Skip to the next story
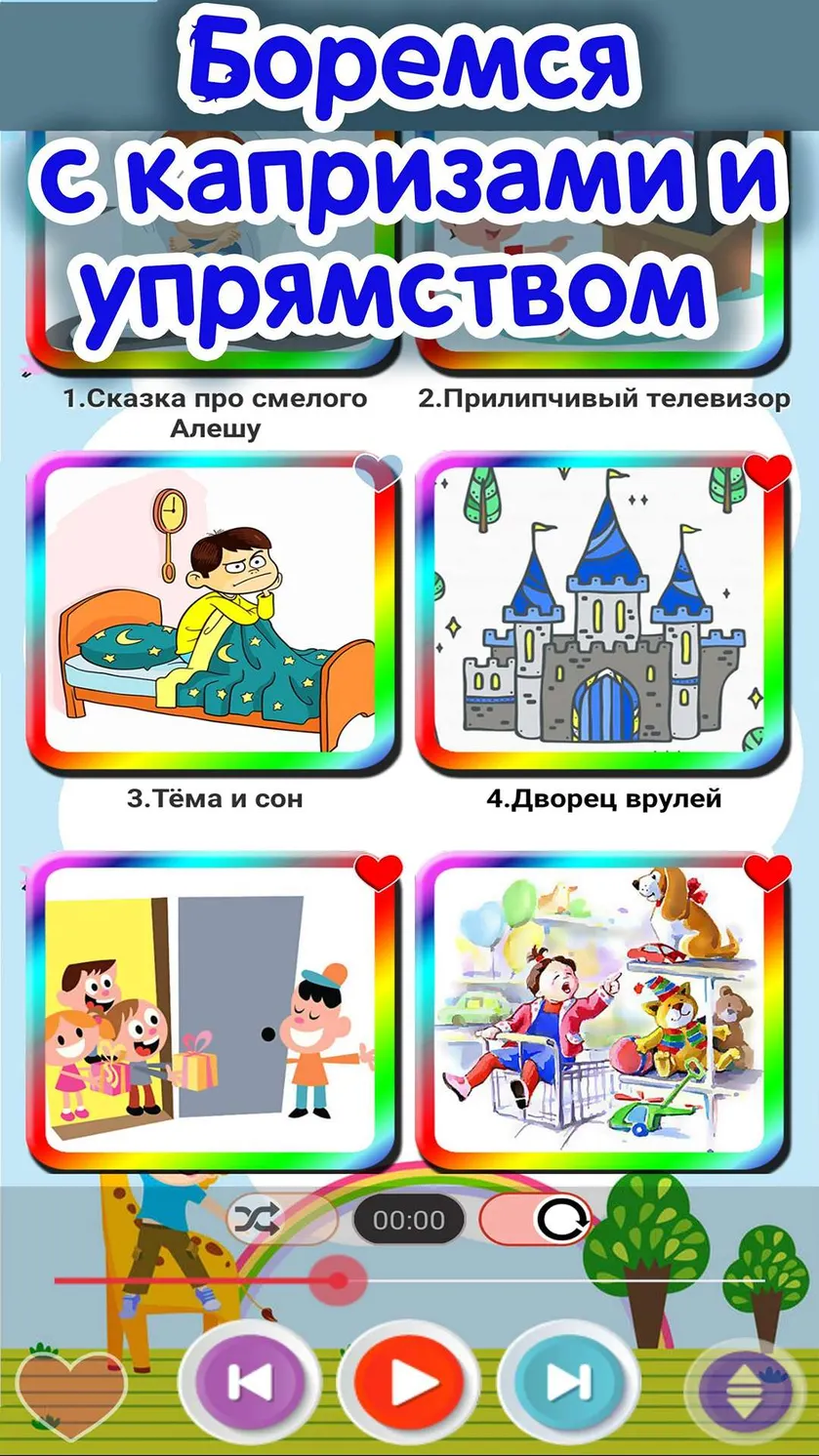This screenshot has height=1456, width=819. 569,1382
